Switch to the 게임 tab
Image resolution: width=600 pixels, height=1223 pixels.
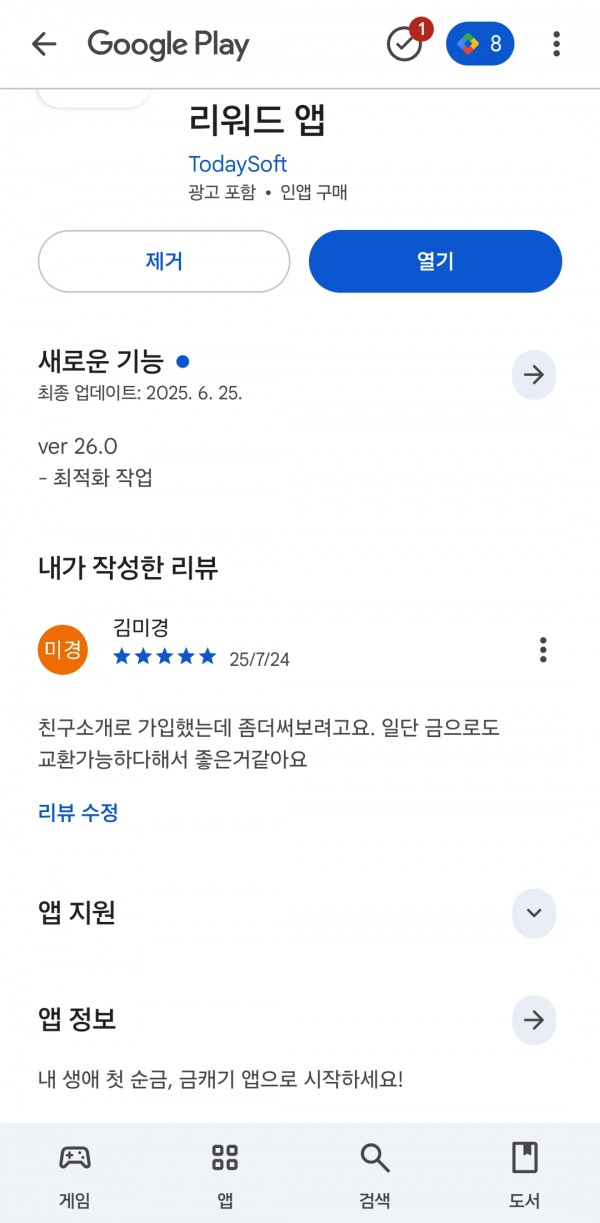(74, 1176)
